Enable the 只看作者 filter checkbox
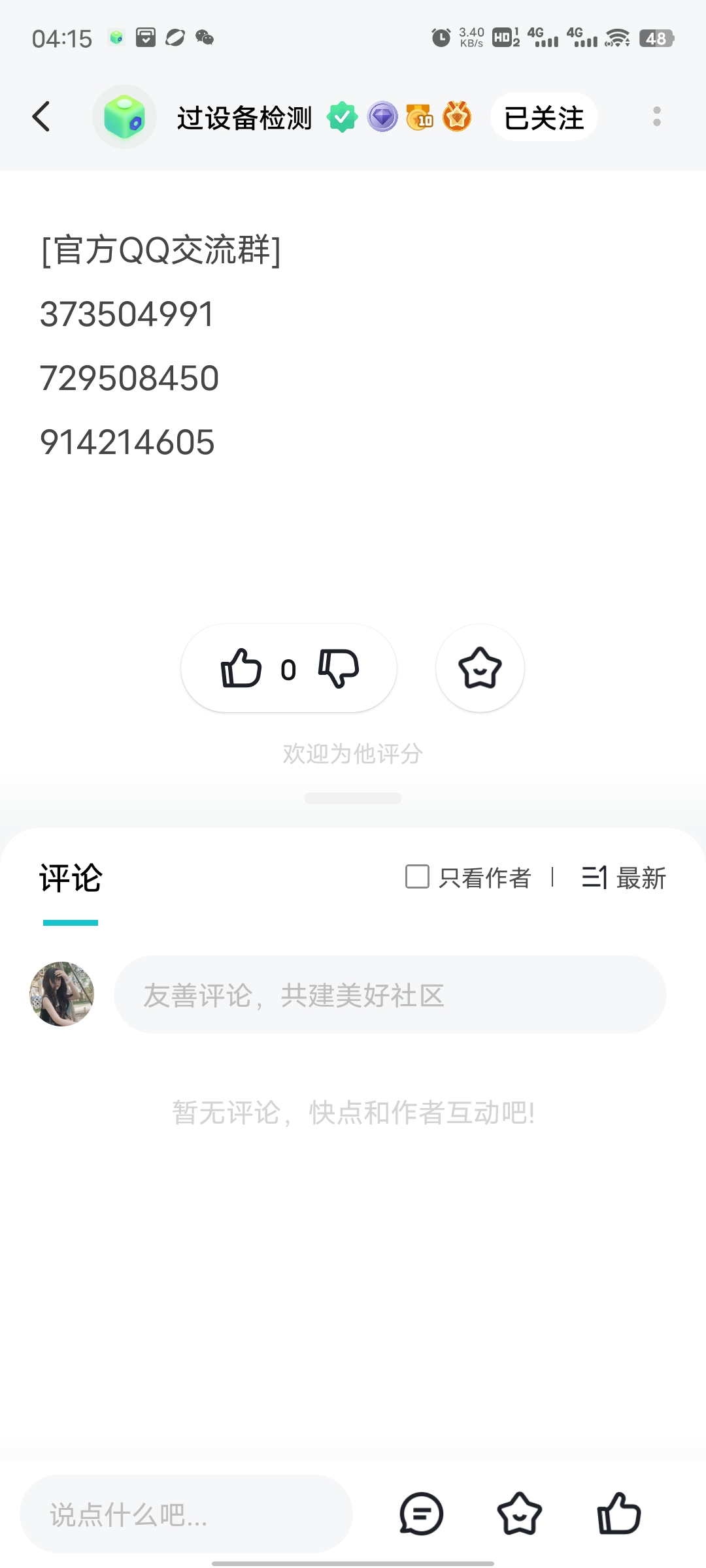This screenshot has width=706, height=1568. point(416,877)
